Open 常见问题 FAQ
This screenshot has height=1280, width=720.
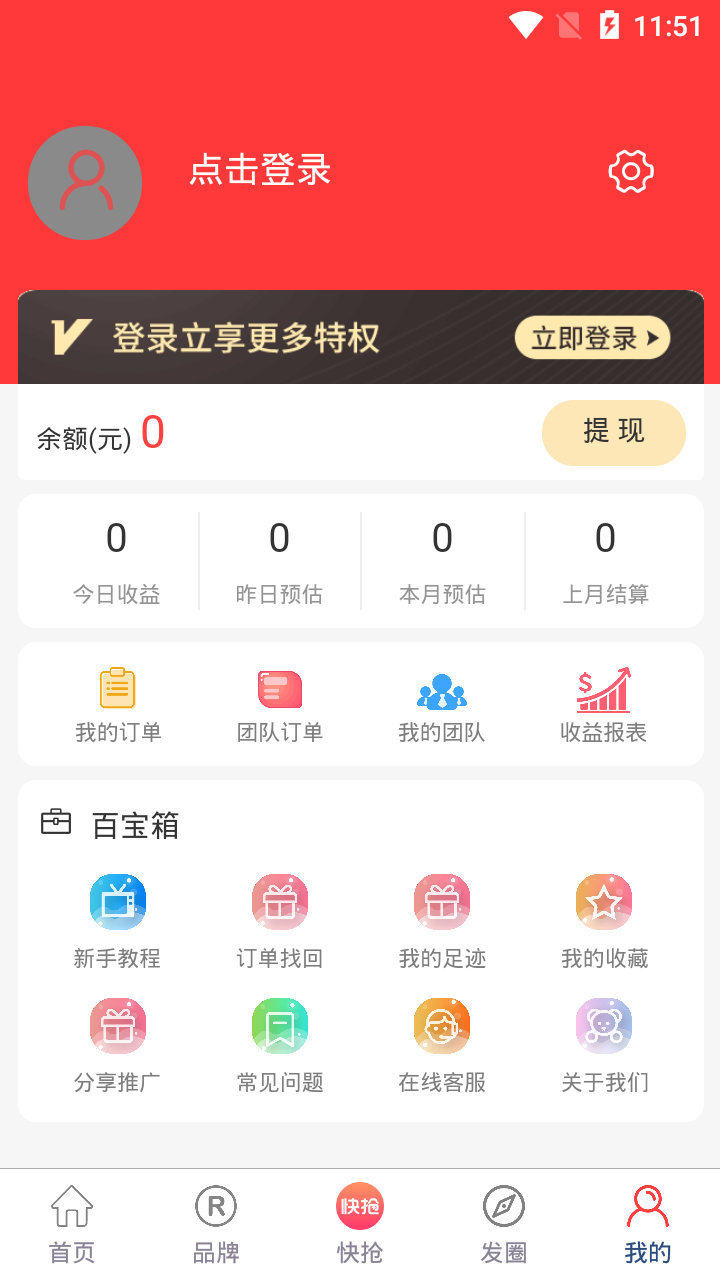point(280,1045)
